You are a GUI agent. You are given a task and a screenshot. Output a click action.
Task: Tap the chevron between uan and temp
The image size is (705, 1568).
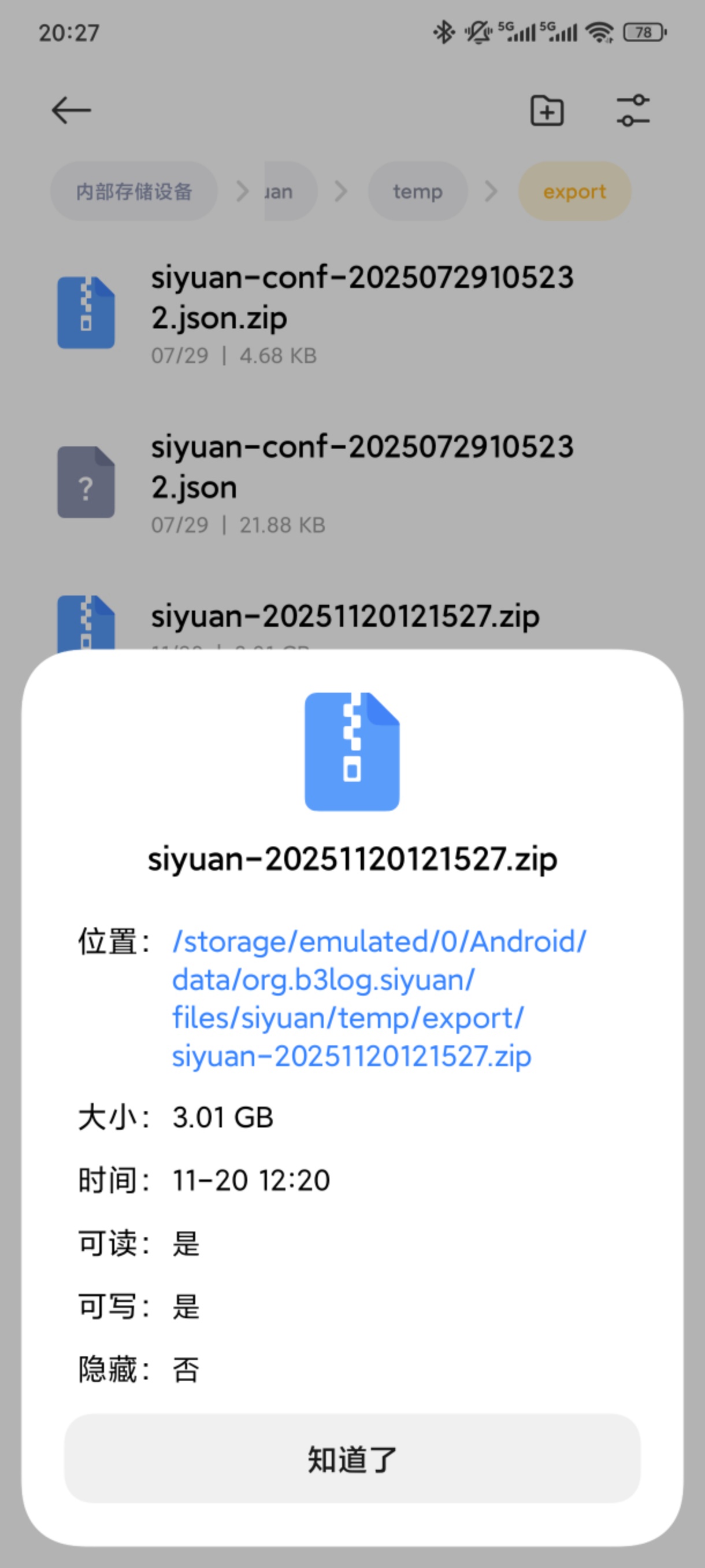tap(343, 191)
